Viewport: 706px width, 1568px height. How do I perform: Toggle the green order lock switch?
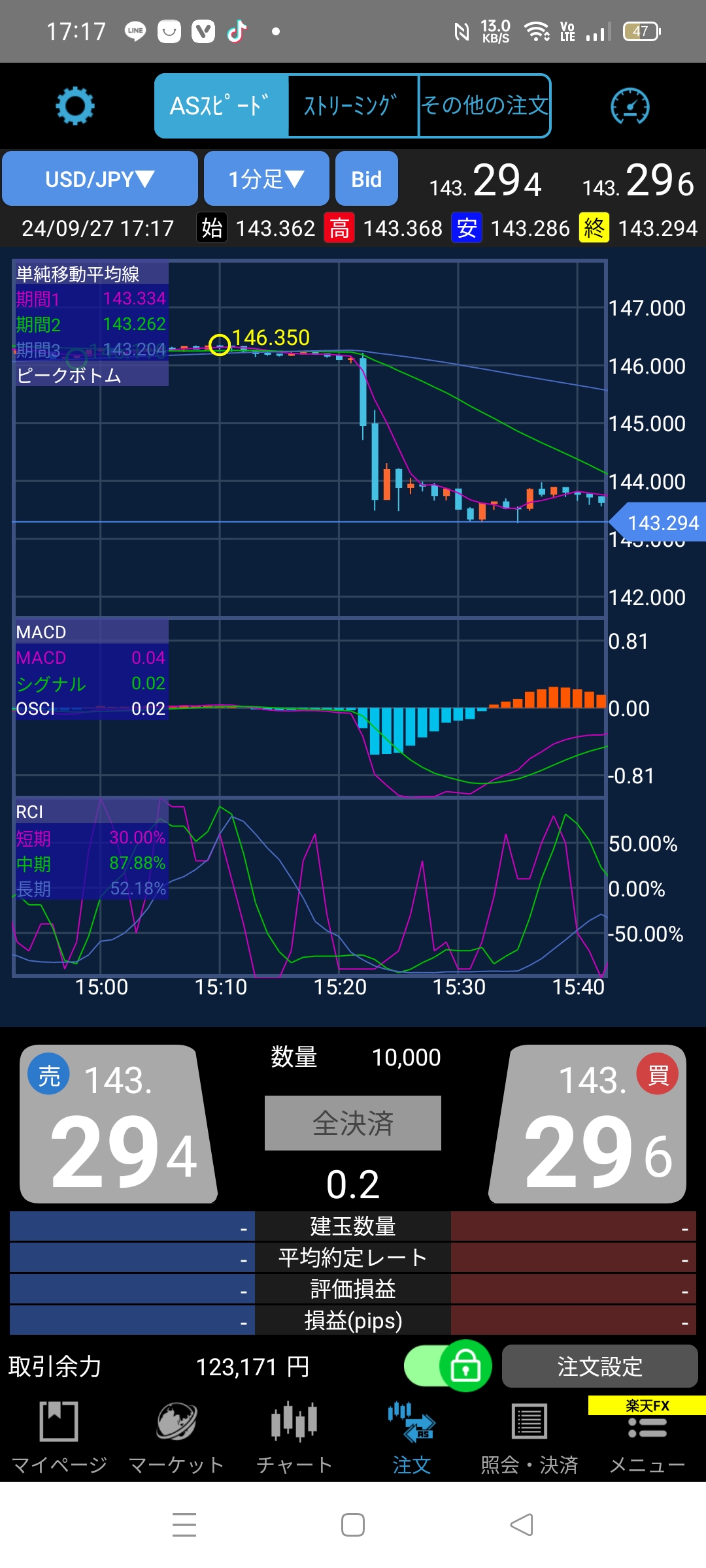[x=448, y=1366]
